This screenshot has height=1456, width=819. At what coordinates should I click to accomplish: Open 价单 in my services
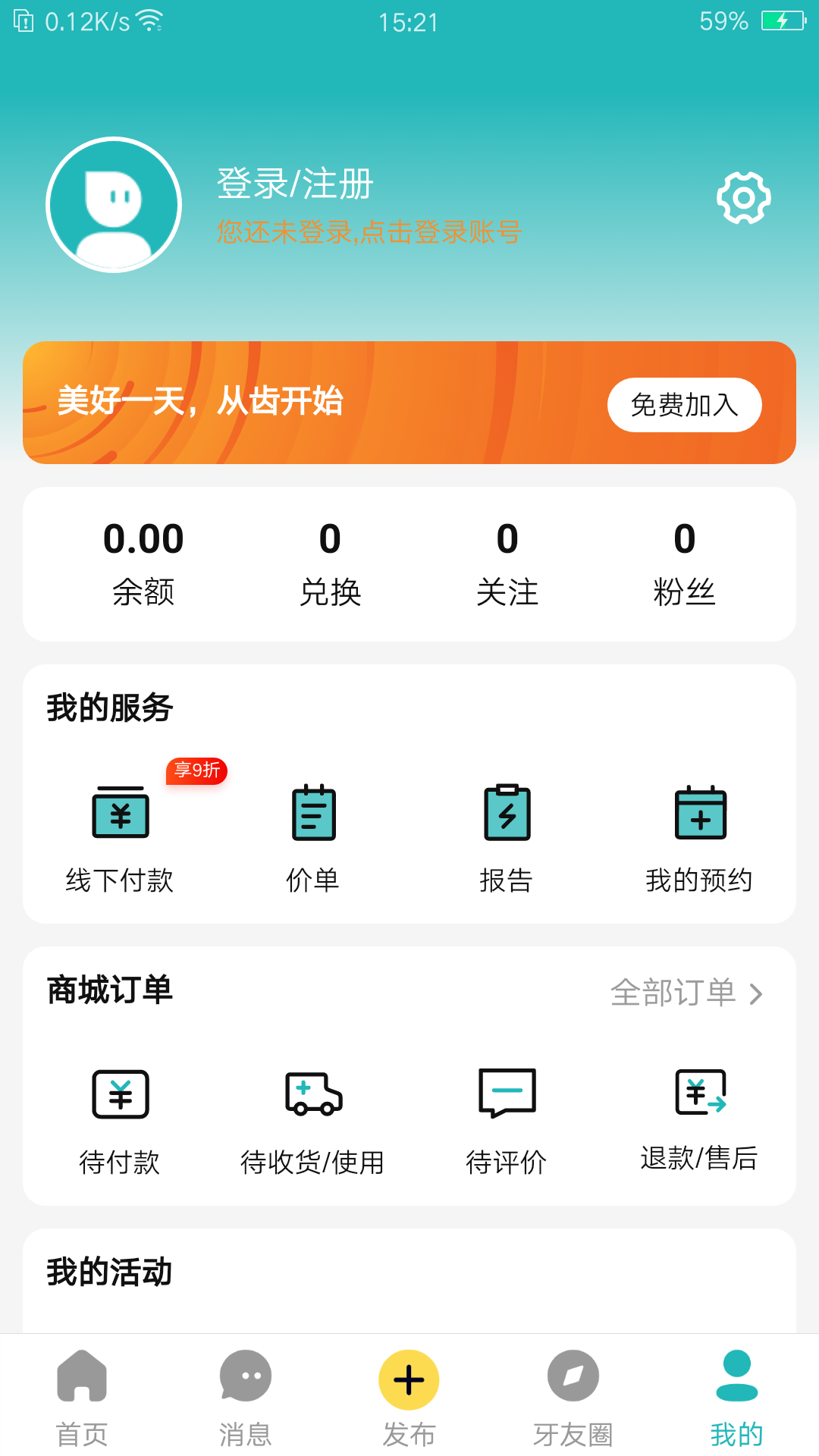coord(313,834)
